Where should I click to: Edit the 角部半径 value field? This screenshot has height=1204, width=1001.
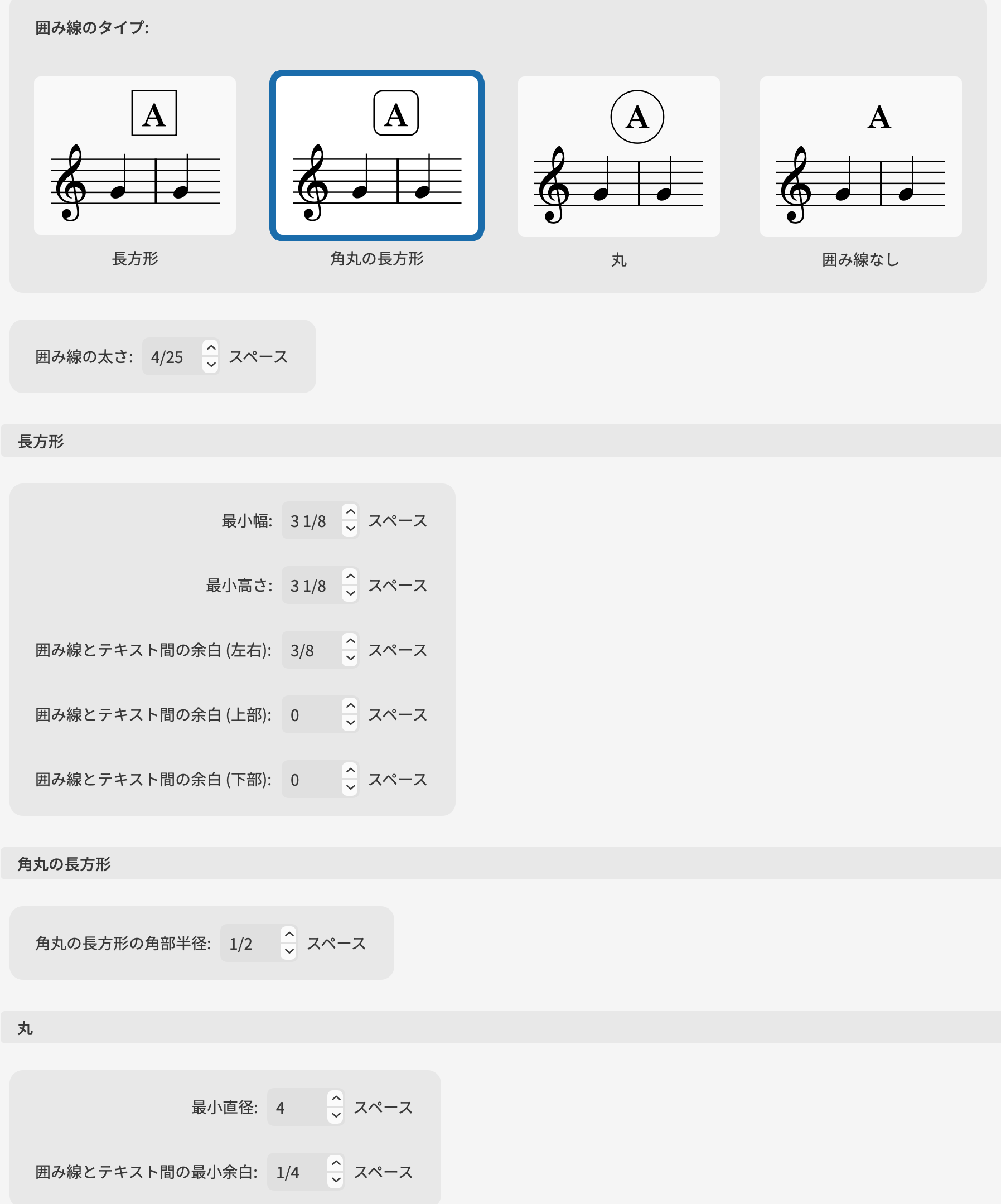tap(250, 944)
